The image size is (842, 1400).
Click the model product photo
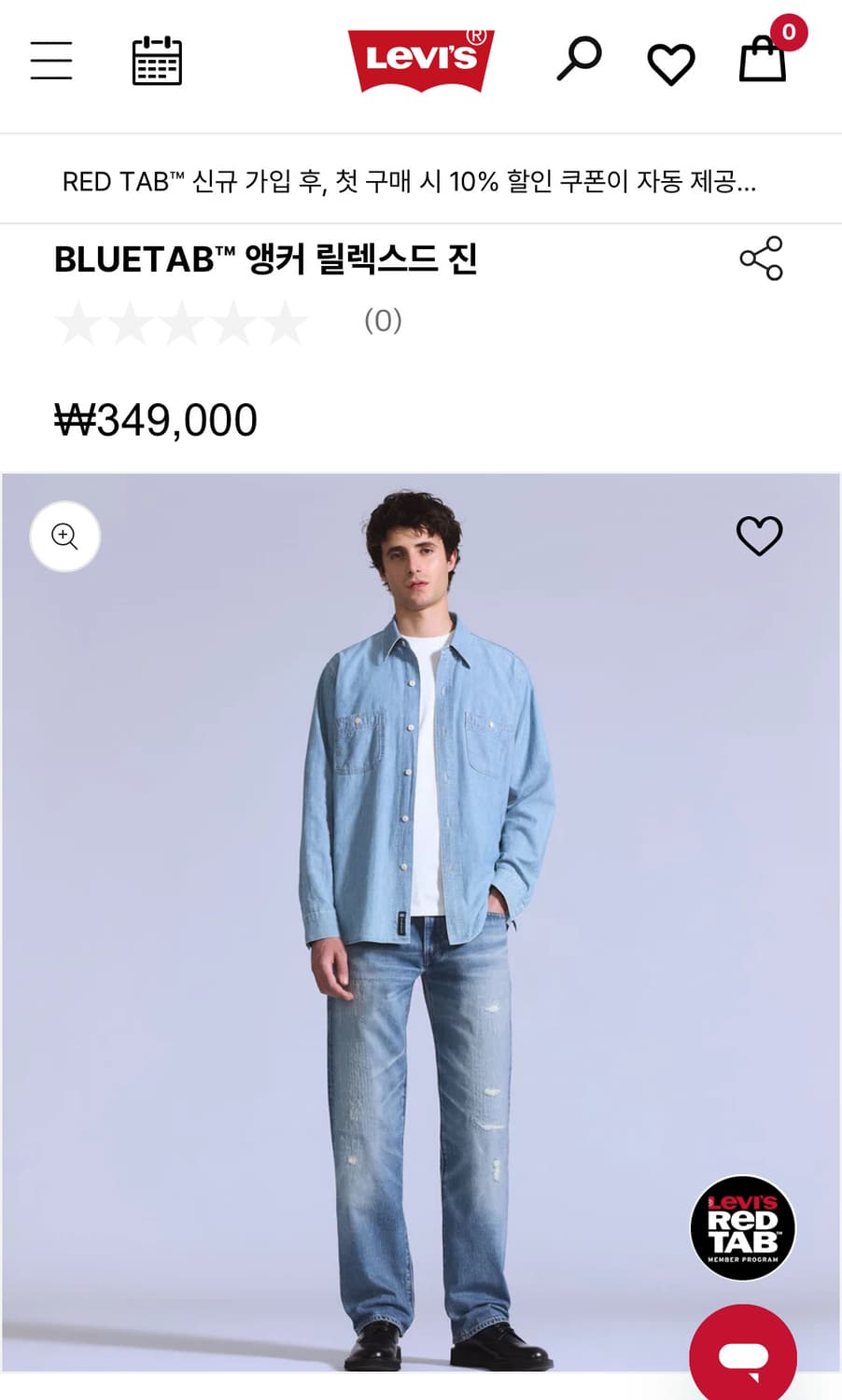click(x=421, y=933)
